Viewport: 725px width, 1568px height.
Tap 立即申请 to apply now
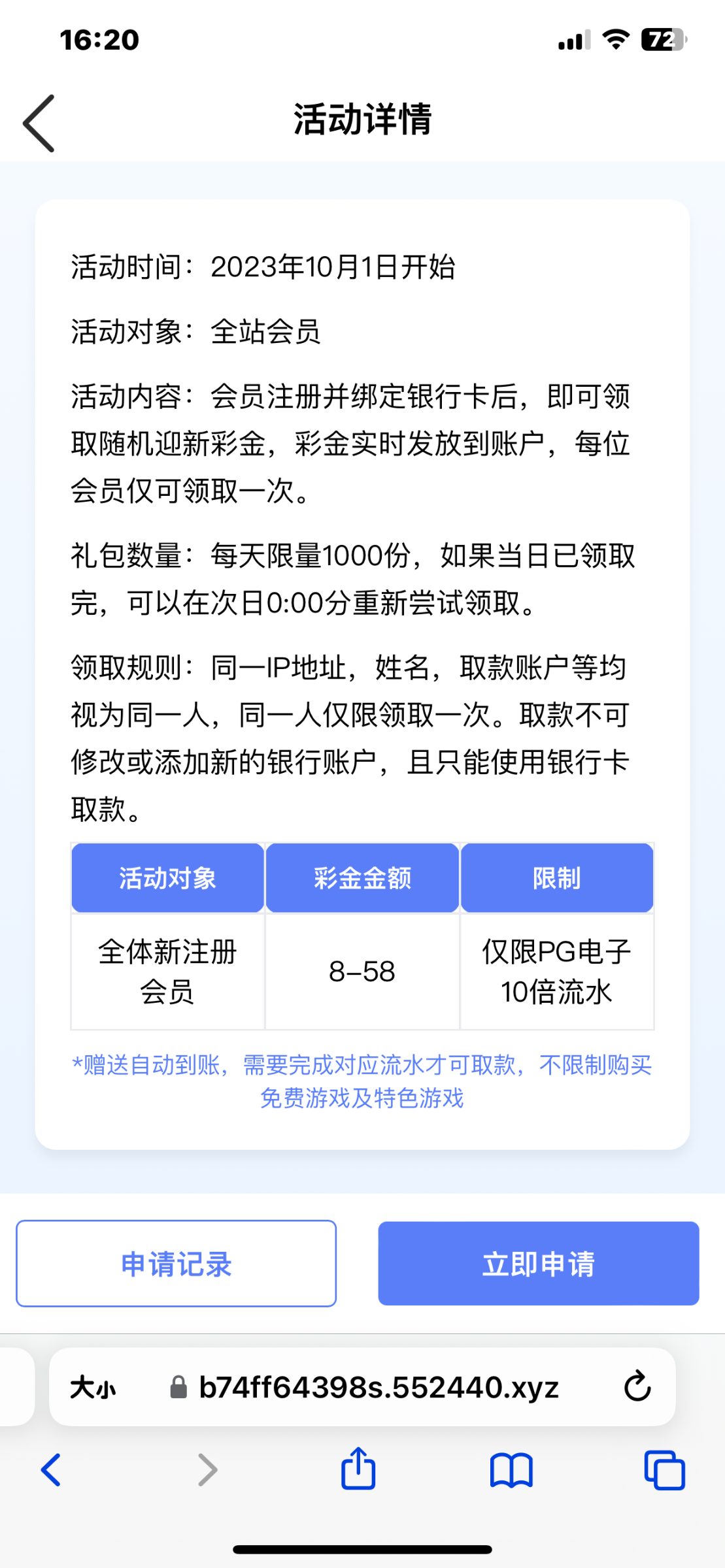[x=538, y=1264]
